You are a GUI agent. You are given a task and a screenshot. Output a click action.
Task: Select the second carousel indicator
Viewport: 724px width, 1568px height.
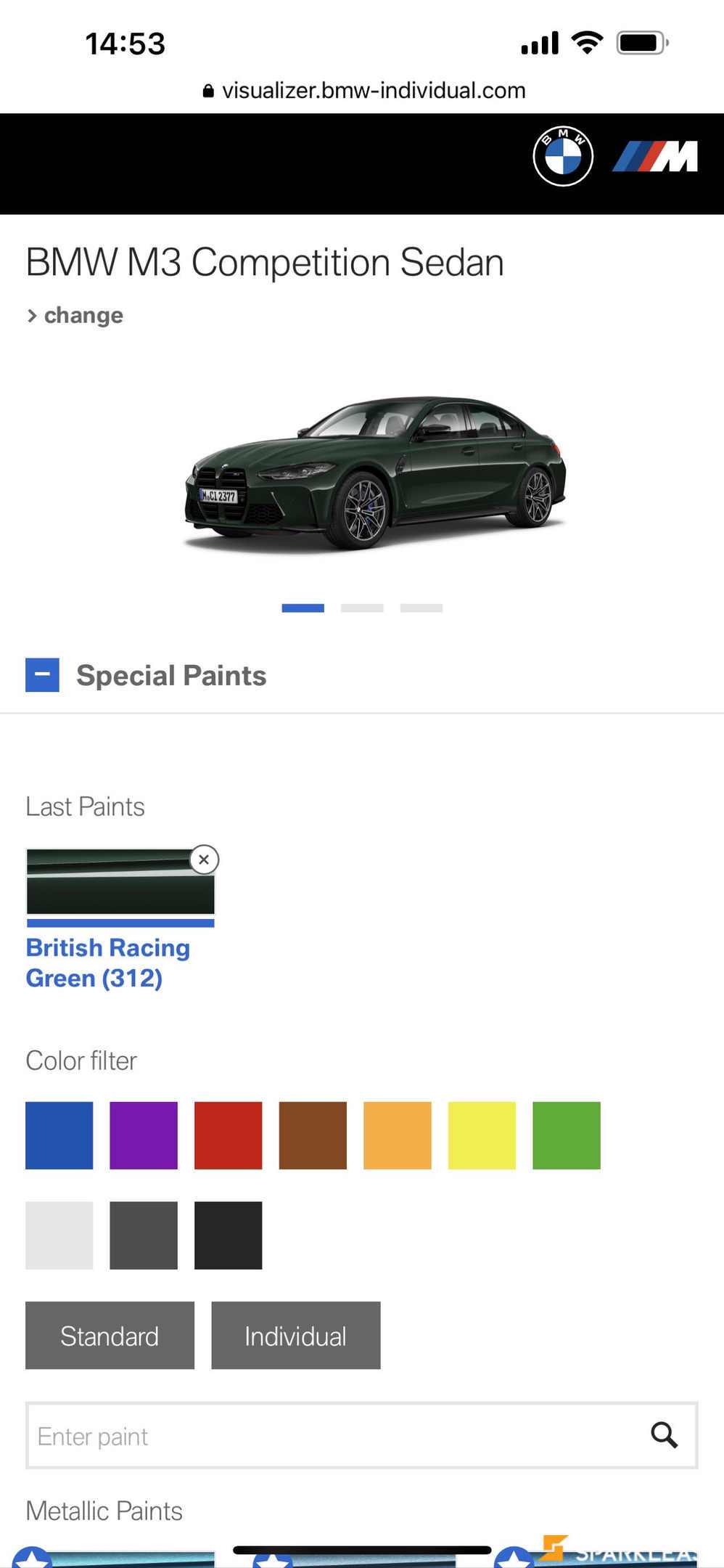(362, 608)
